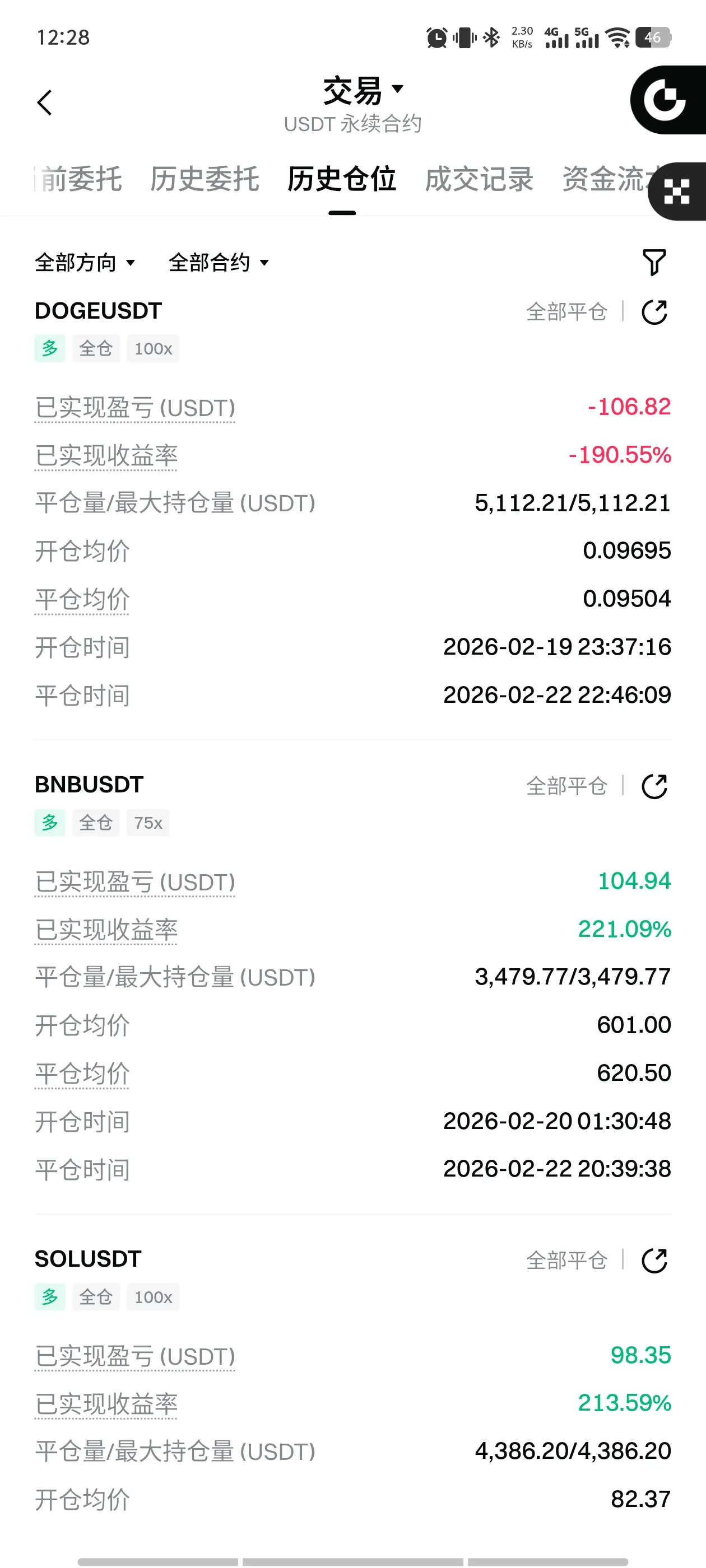
Task: Go back using the top-left arrow
Action: [x=44, y=102]
